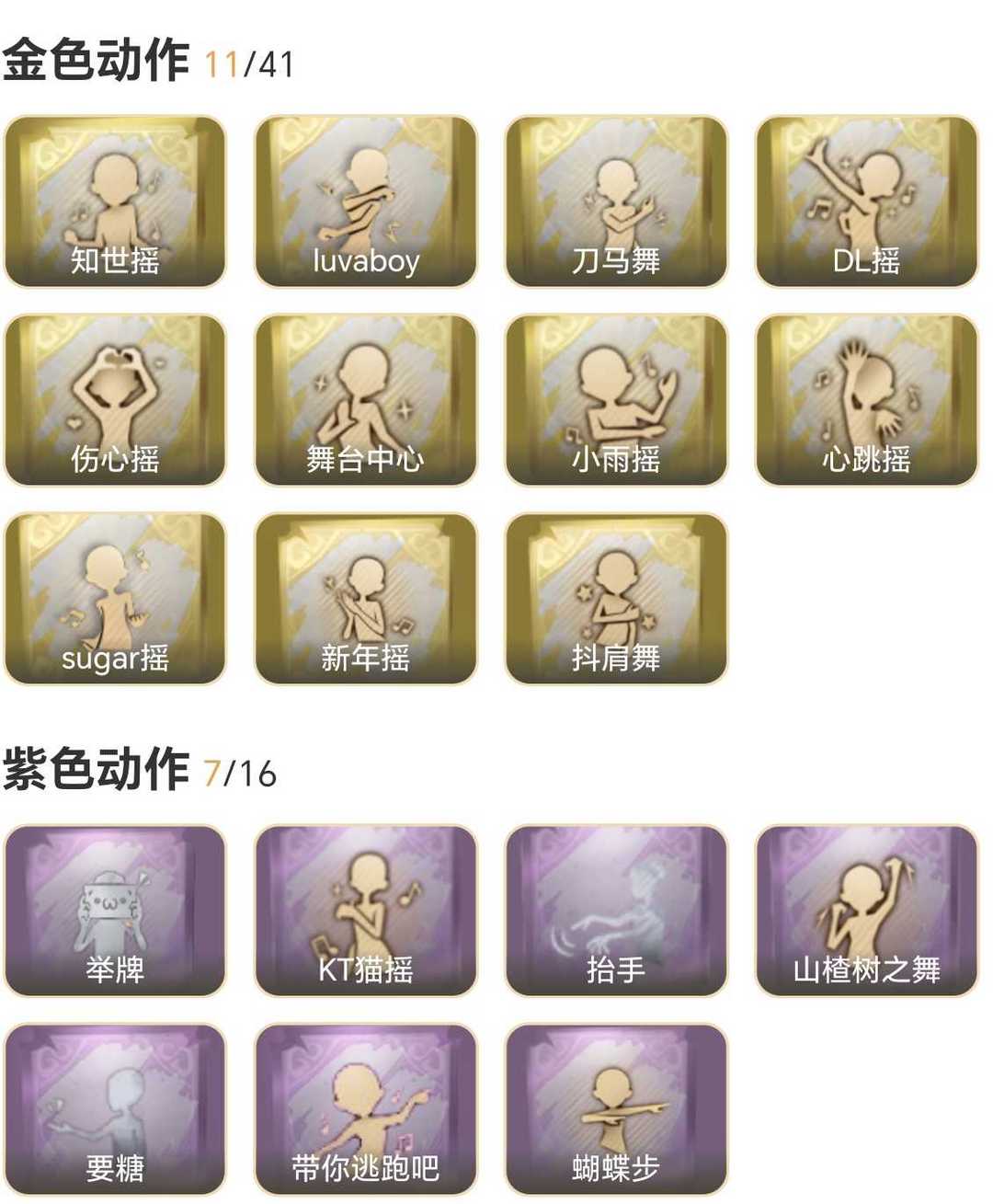Image resolution: width=993 pixels, height=1204 pixels.
Task: Select the 伤心摇 action card
Action: coord(115,400)
